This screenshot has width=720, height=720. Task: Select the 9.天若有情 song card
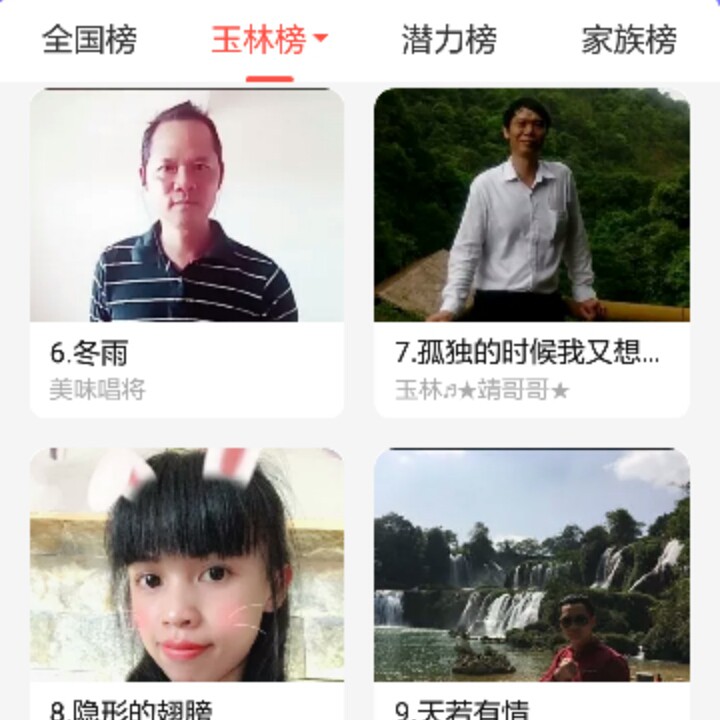click(x=532, y=580)
